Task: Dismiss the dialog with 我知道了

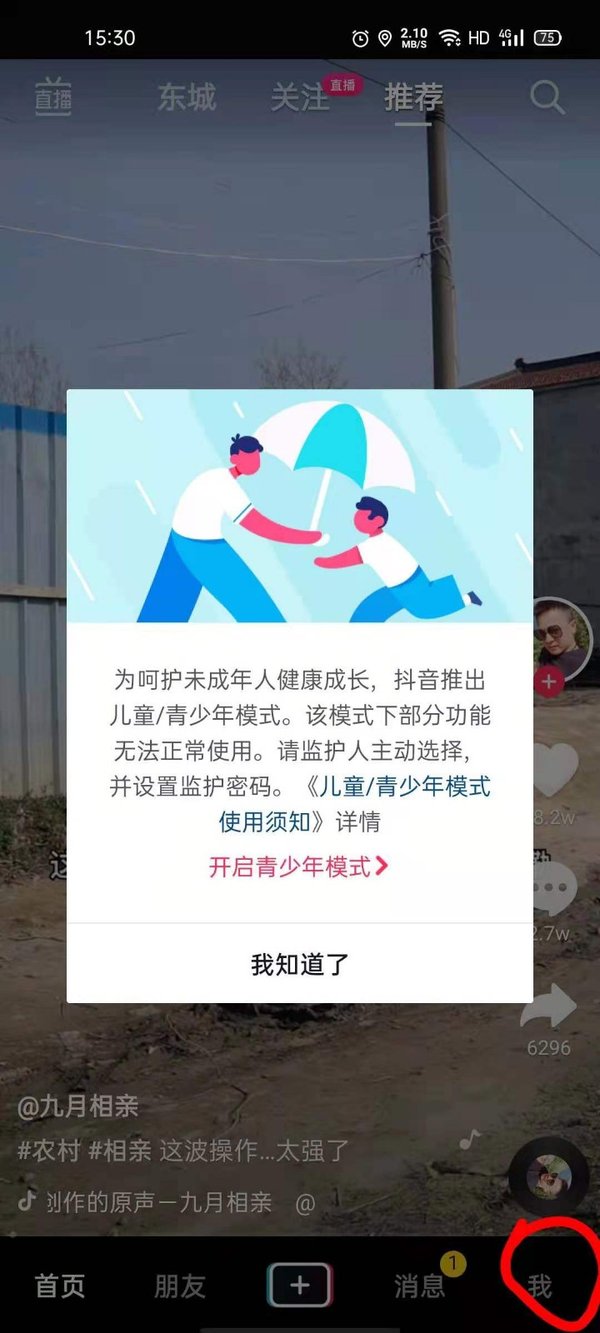Action: (299, 964)
